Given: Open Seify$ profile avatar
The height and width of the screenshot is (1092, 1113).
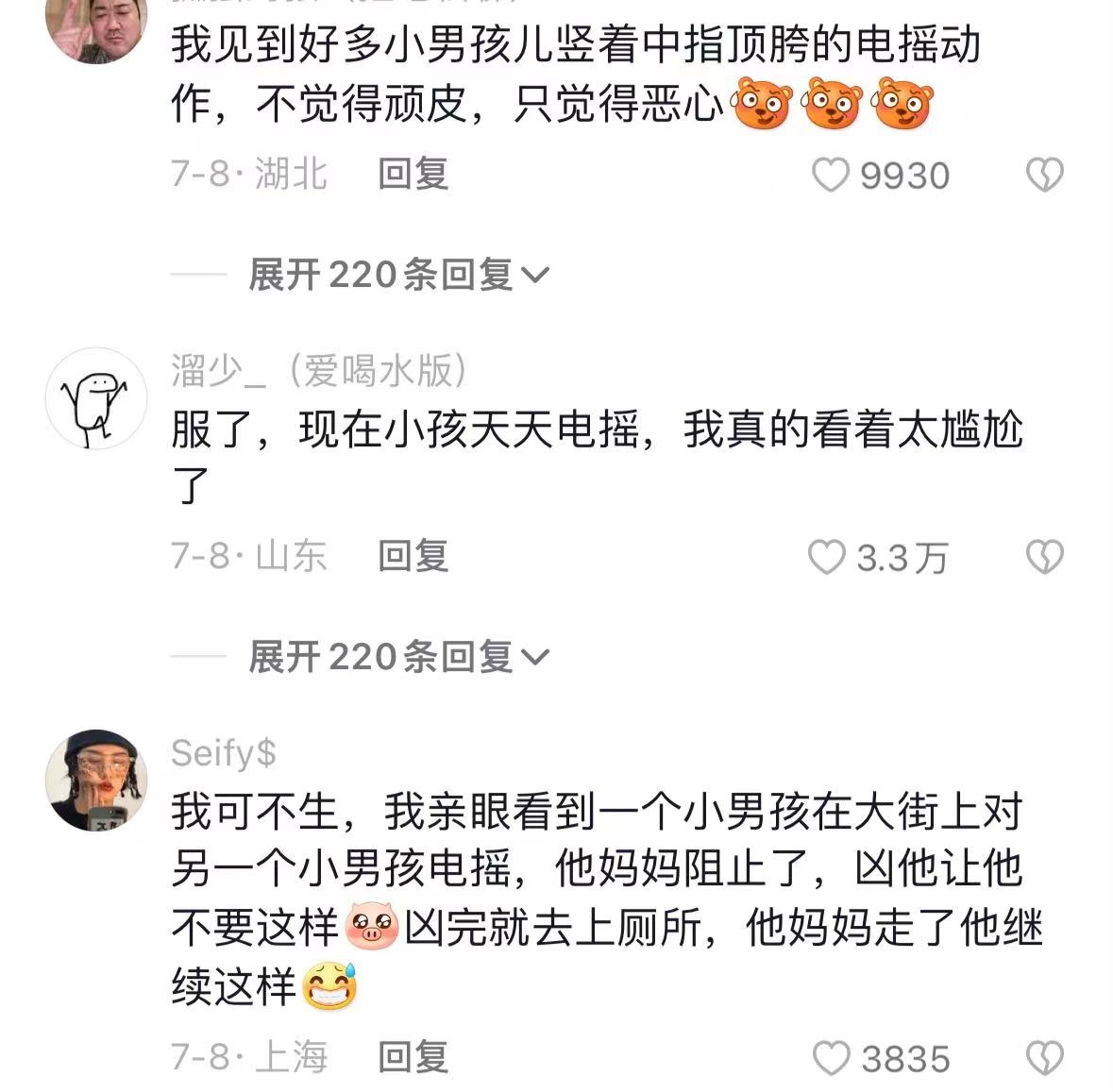Looking at the screenshot, I should (x=96, y=781).
